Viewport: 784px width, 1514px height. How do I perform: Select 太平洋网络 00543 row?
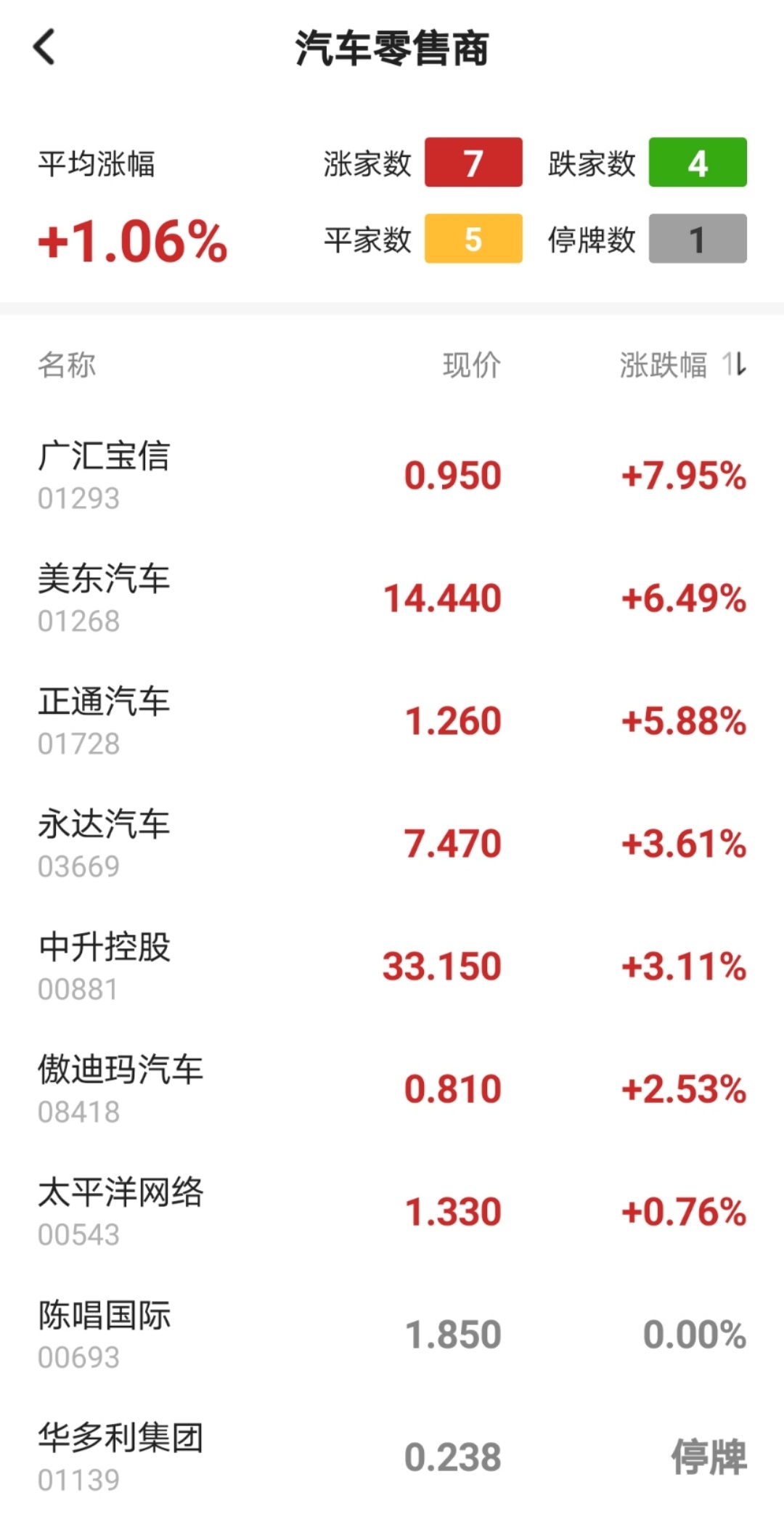click(392, 1212)
